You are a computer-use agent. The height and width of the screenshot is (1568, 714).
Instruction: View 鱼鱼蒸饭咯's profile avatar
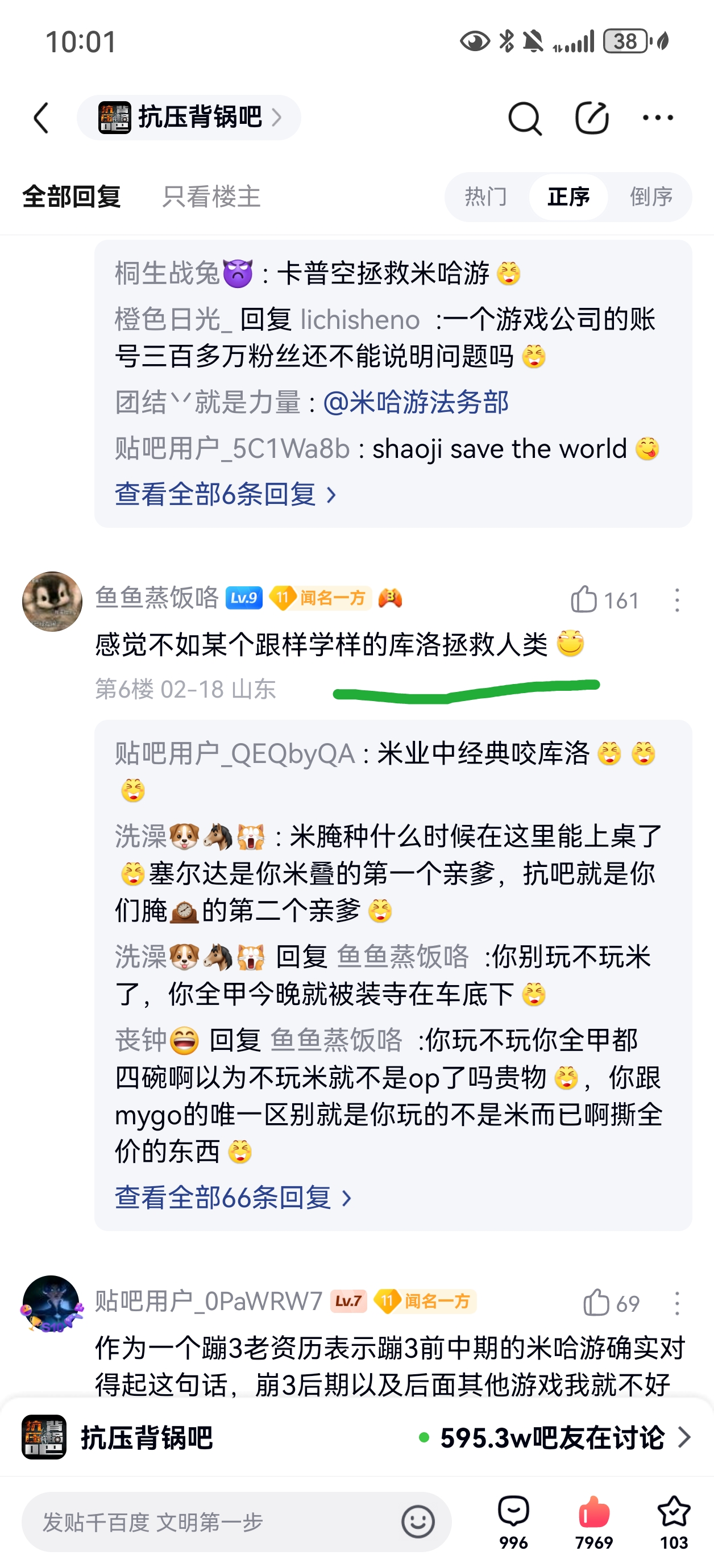52,601
